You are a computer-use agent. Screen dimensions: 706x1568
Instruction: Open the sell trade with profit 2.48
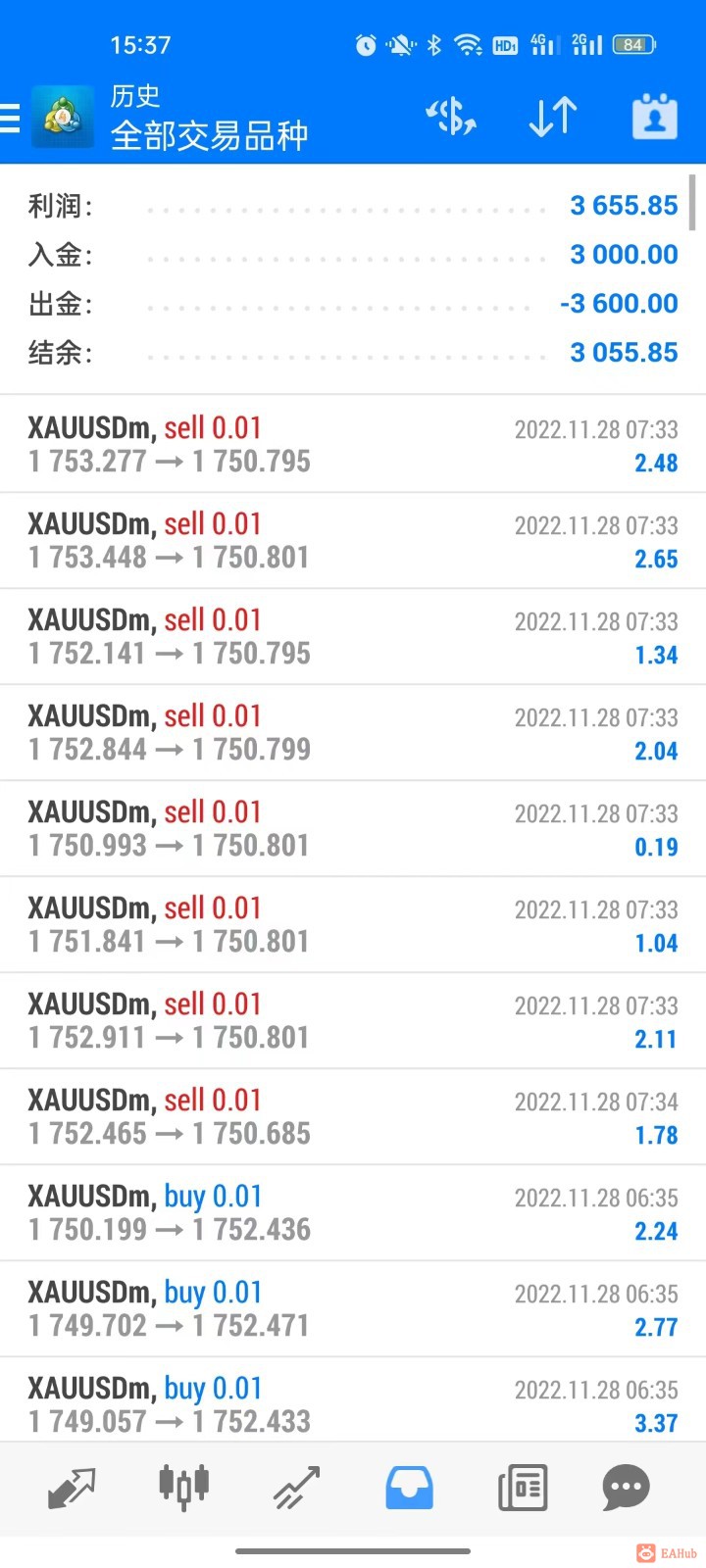[x=353, y=444]
